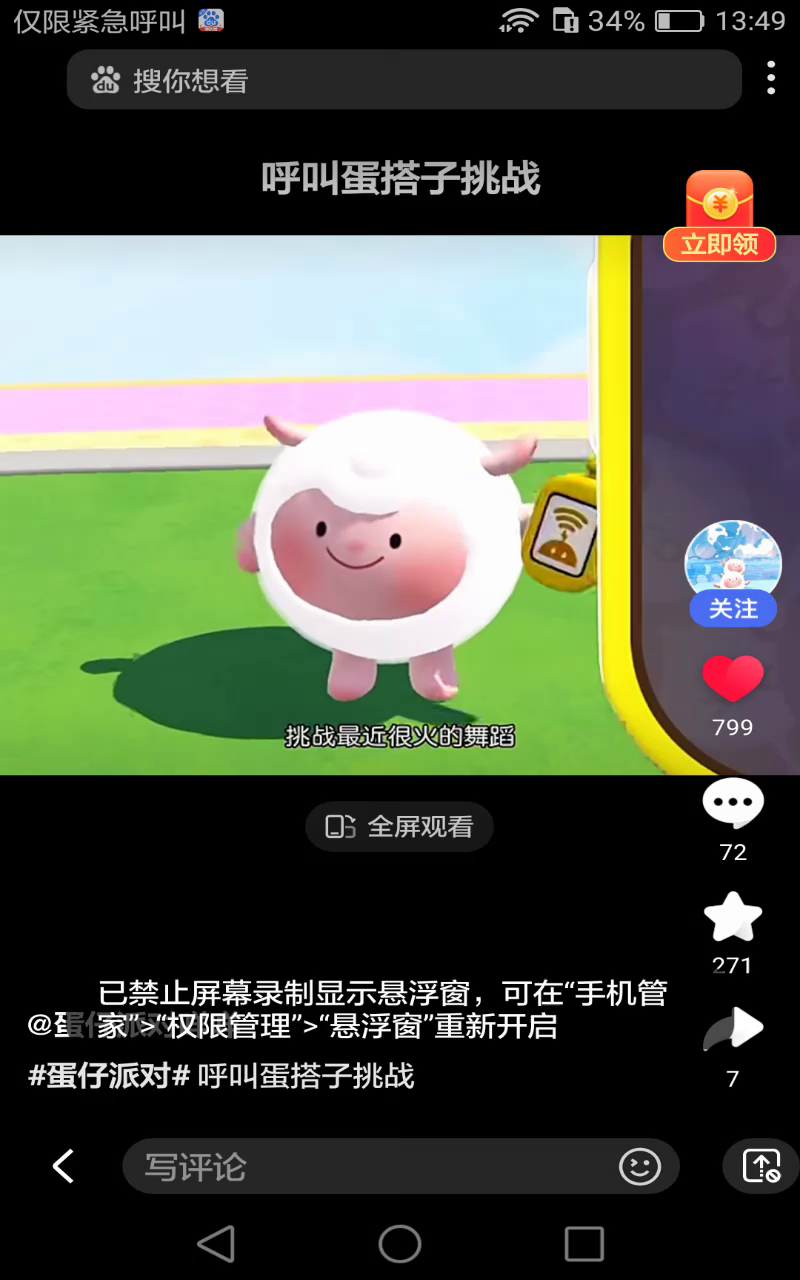Open the three-dot overflow menu

click(x=770, y=78)
